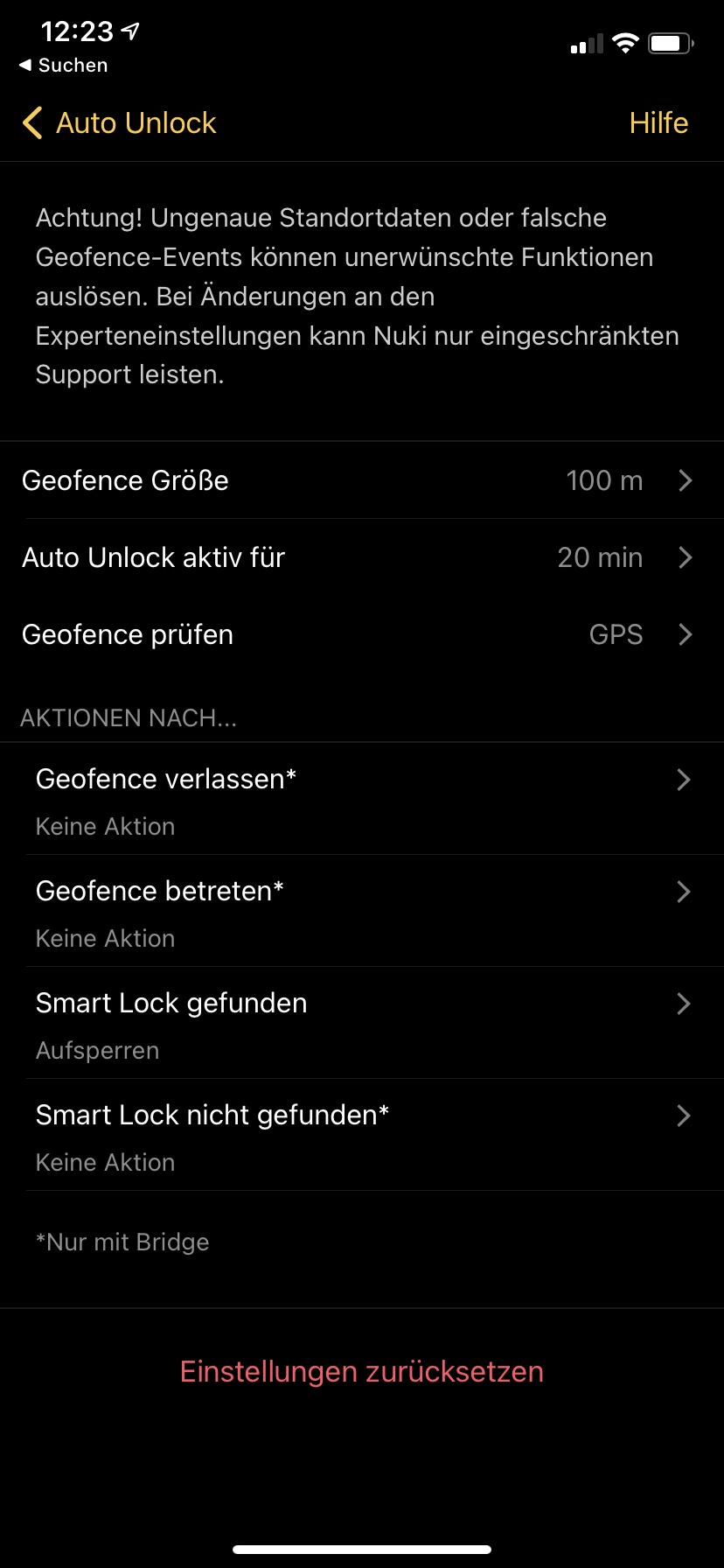This screenshot has width=724, height=1568.
Task: Edit Smart Lock nicht gefunden action
Action: 362,1135
